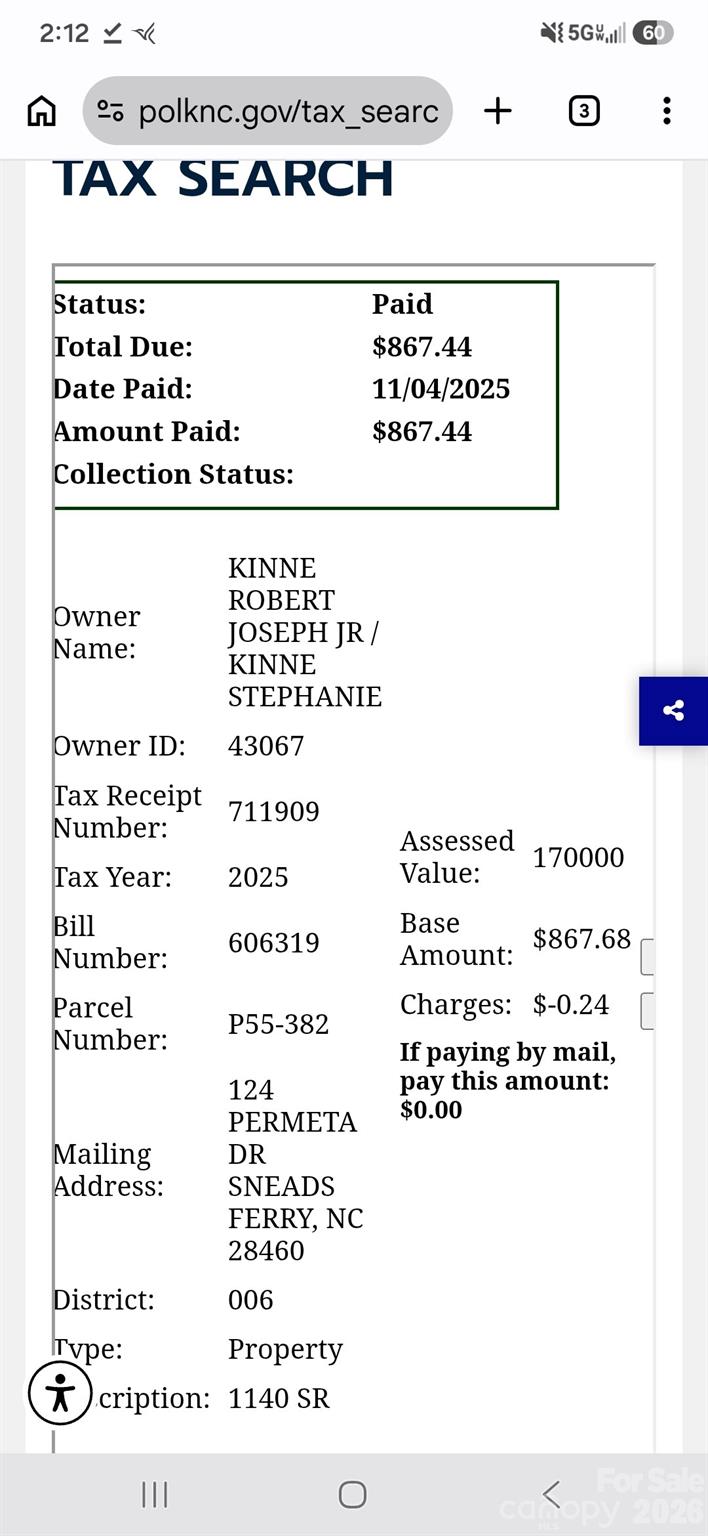Image resolution: width=708 pixels, height=1536 pixels.
Task: Go back with the system back button
Action: [x=551, y=1494]
